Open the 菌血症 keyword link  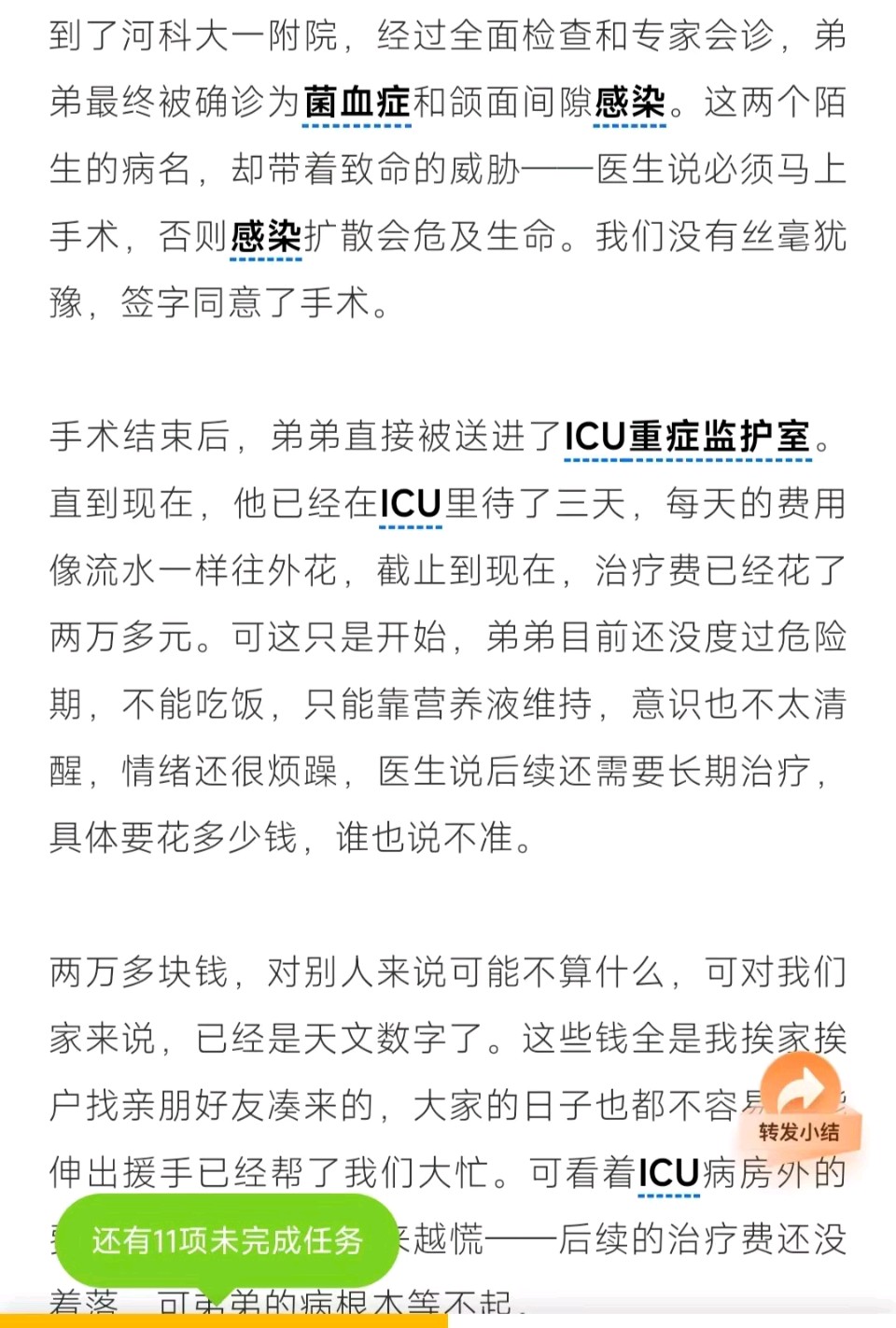(357, 102)
